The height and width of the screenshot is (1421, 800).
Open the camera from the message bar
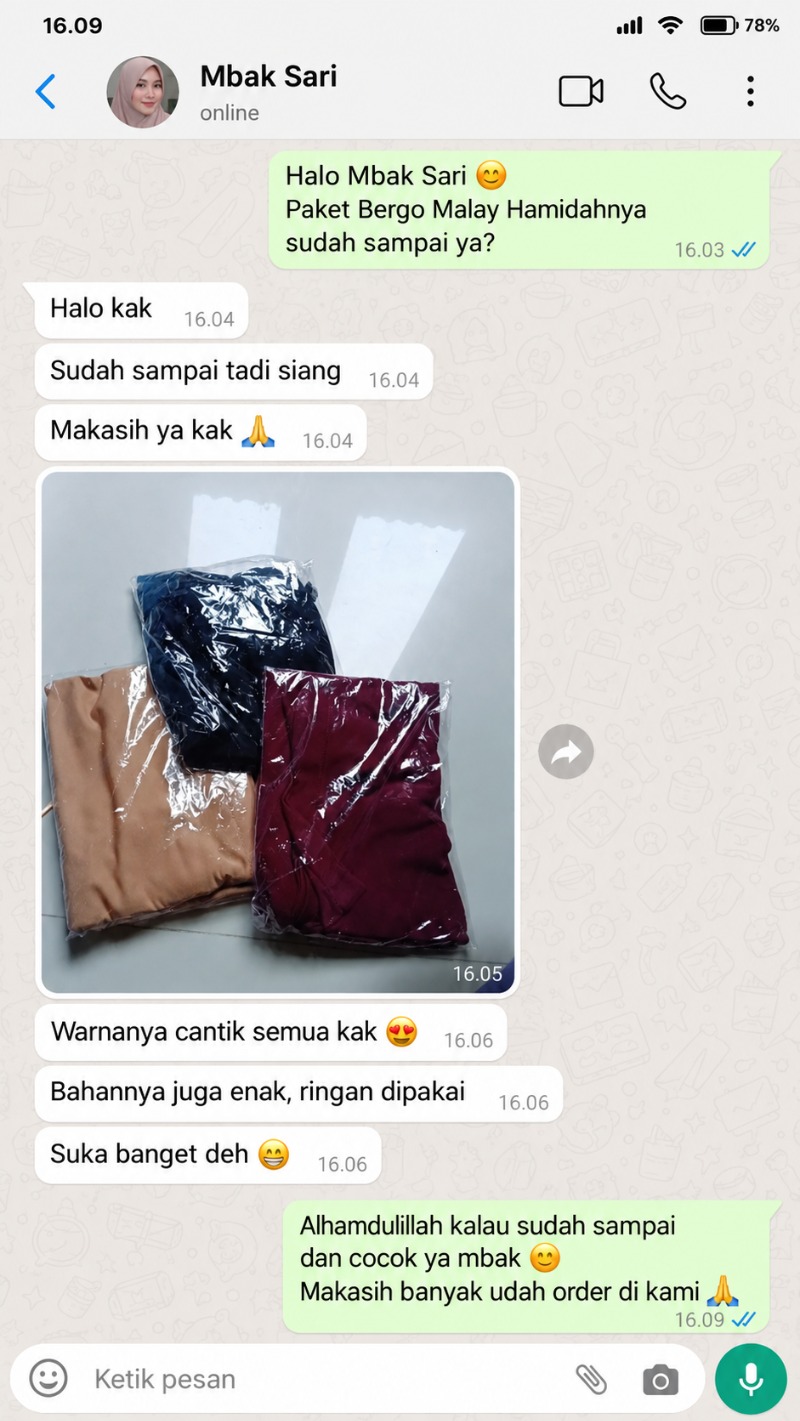[660, 1381]
